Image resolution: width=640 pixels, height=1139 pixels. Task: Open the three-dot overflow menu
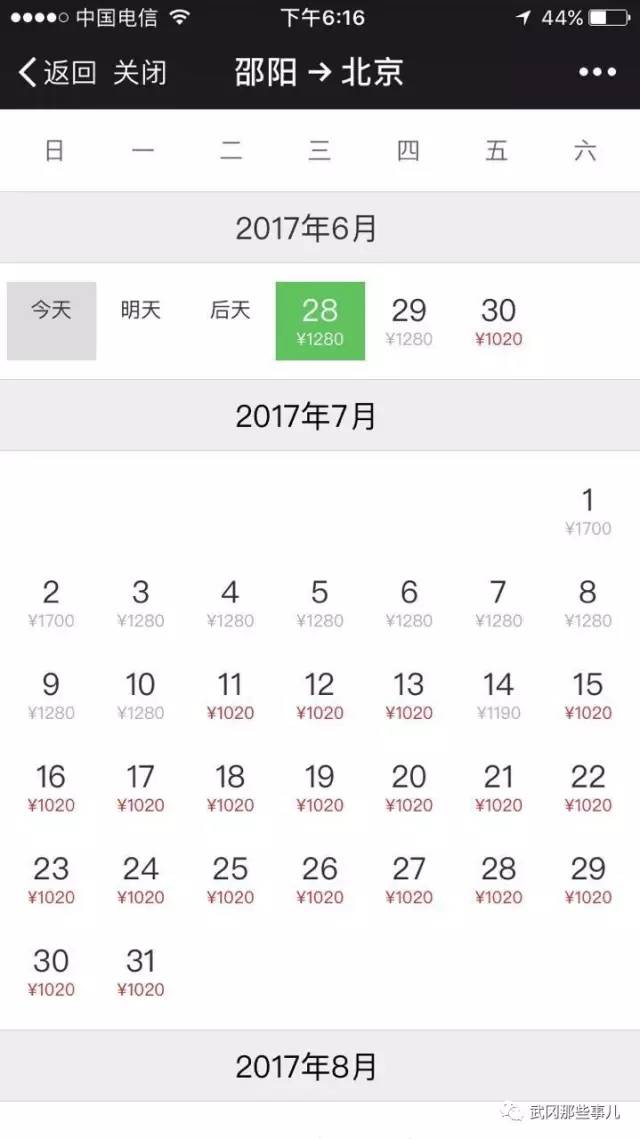597,72
